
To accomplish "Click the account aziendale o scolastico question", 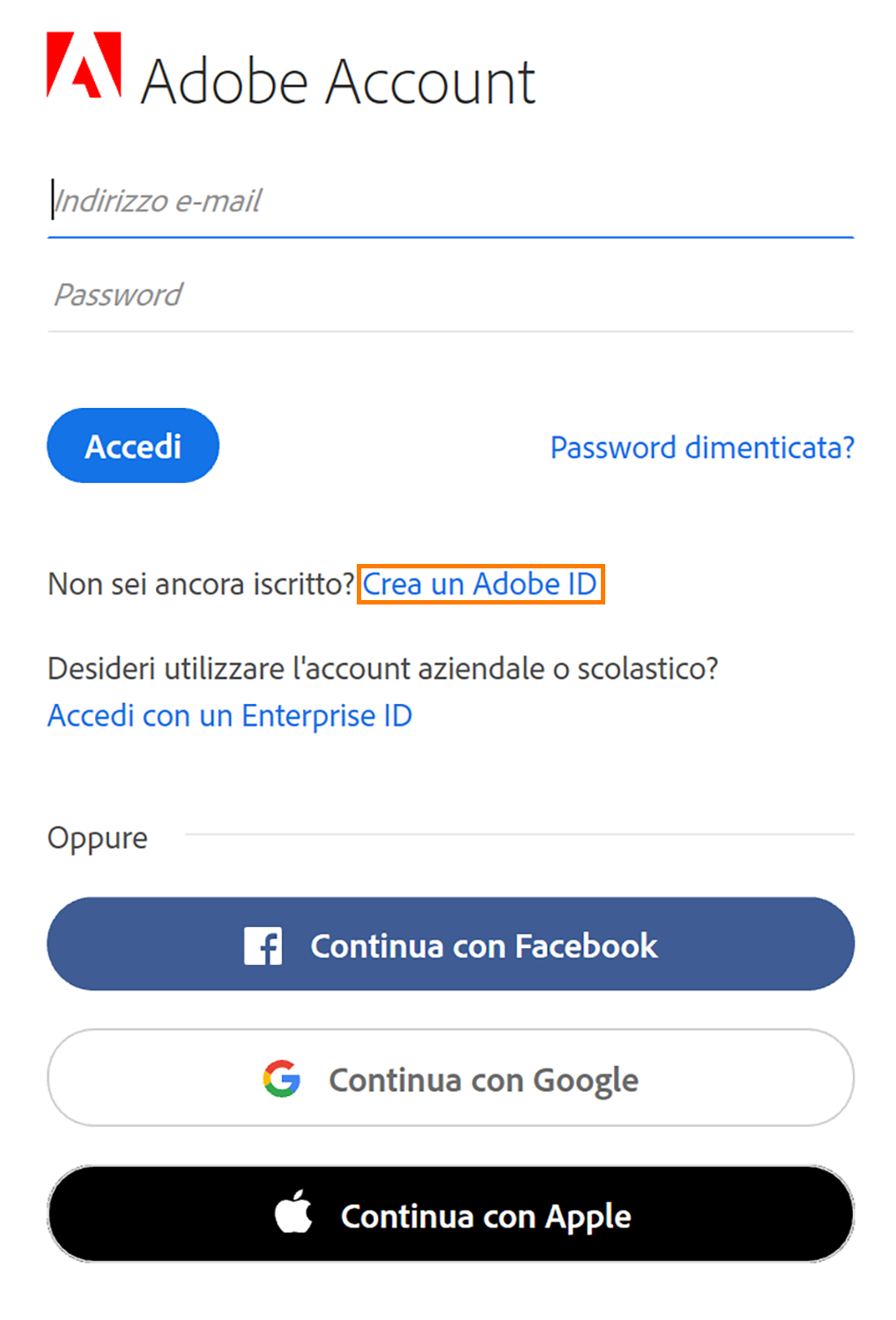I will pos(382,668).
